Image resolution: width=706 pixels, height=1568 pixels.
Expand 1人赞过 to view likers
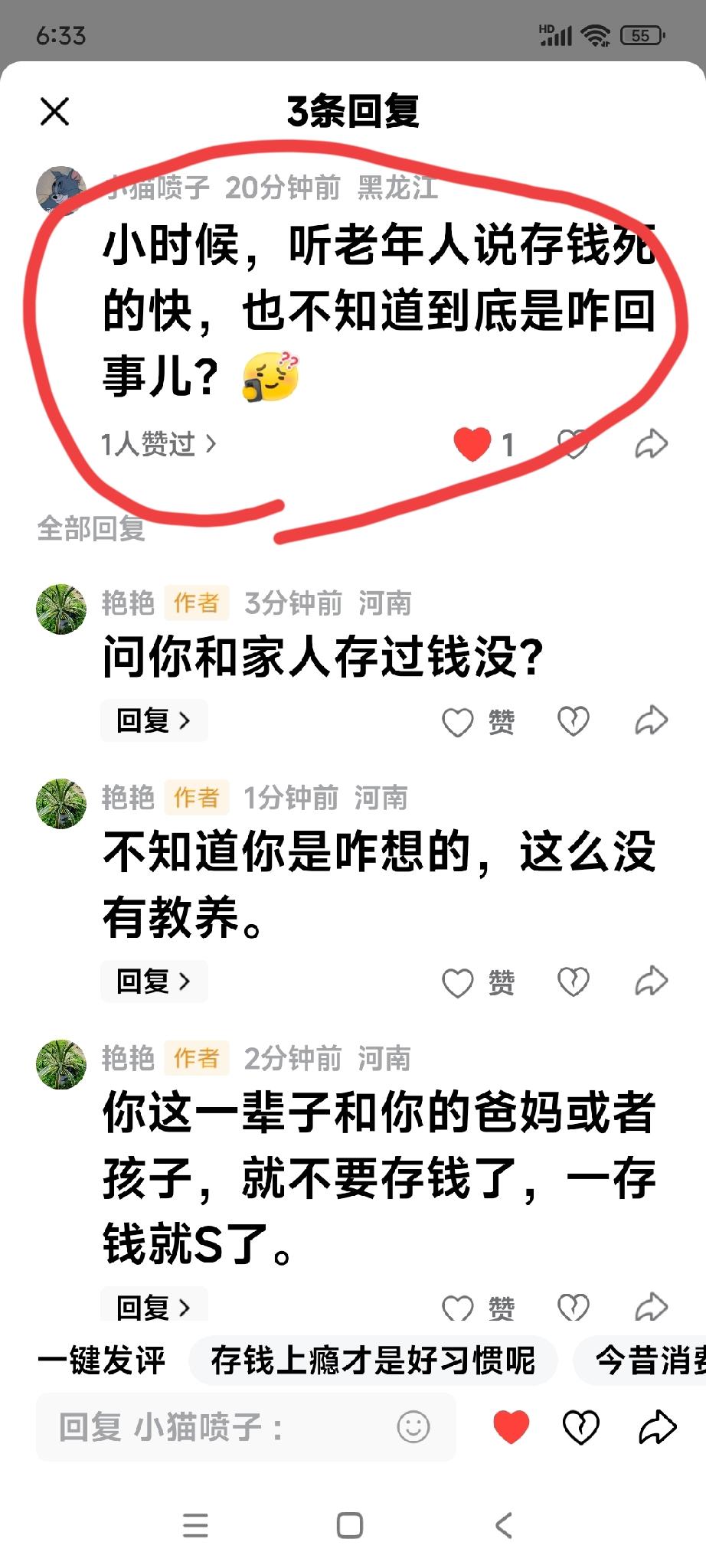(157, 443)
